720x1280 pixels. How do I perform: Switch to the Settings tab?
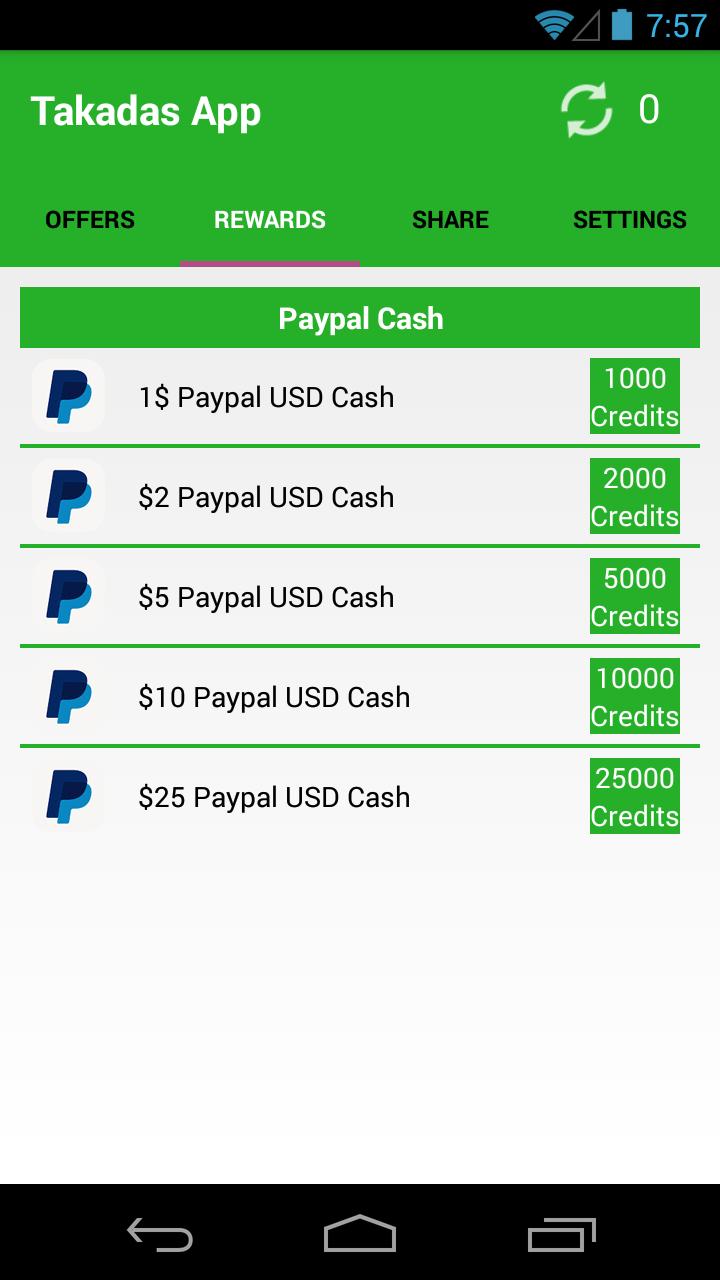coord(630,220)
